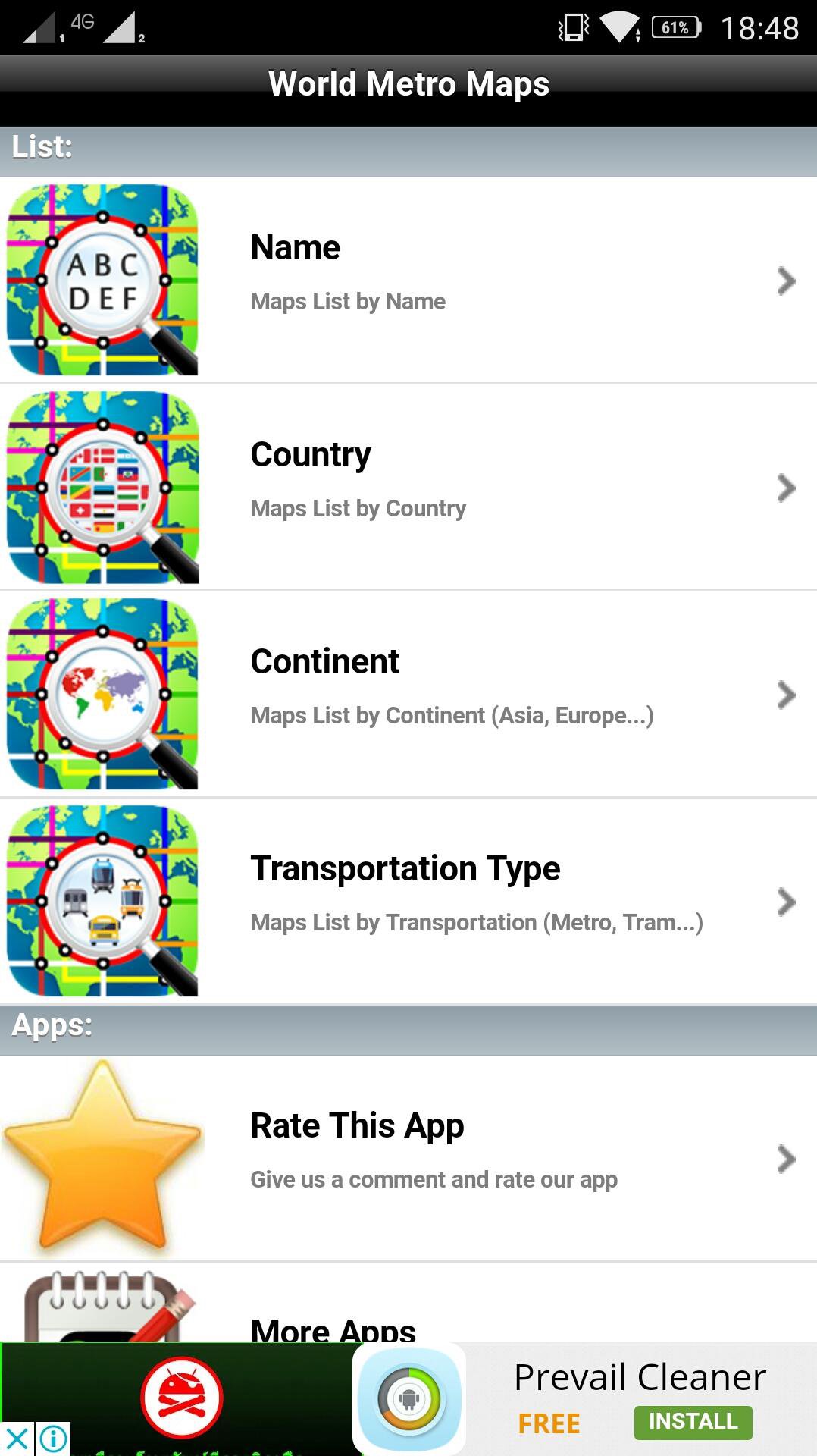Tap the green INSTALL progress-styled control
The height and width of the screenshot is (1456, 817).
point(692,1422)
